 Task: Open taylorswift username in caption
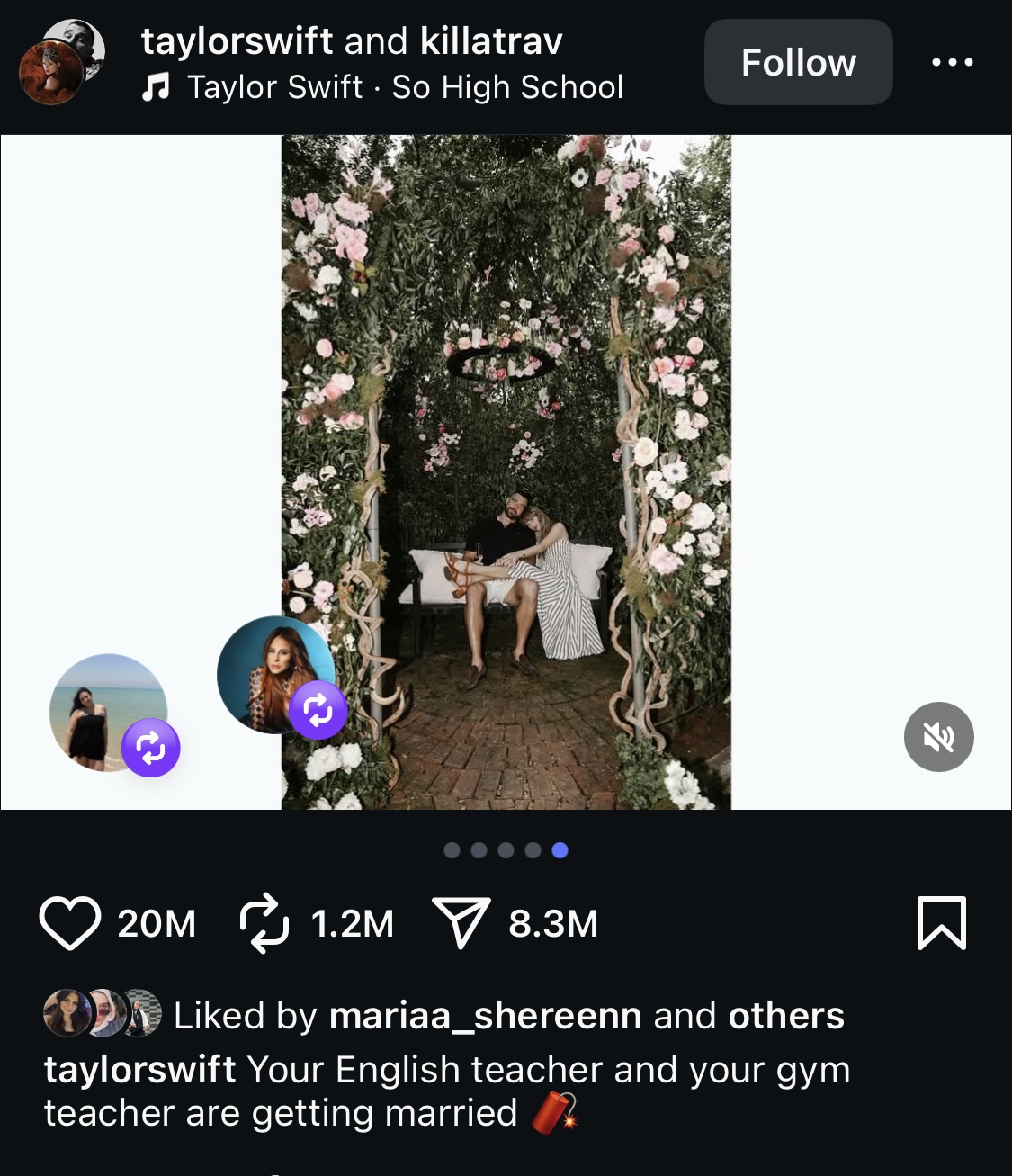139,1070
